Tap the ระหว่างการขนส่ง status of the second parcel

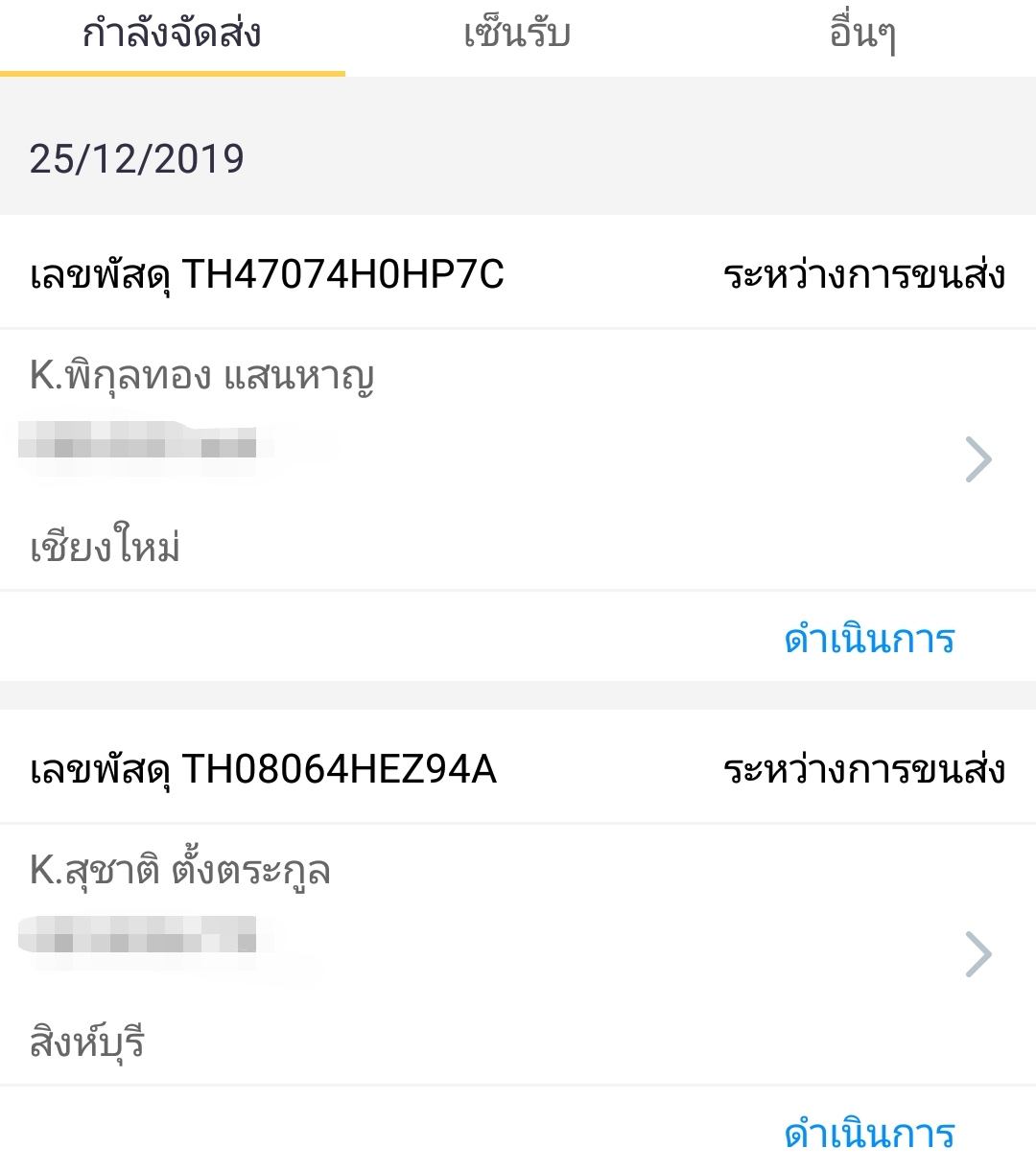(865, 769)
